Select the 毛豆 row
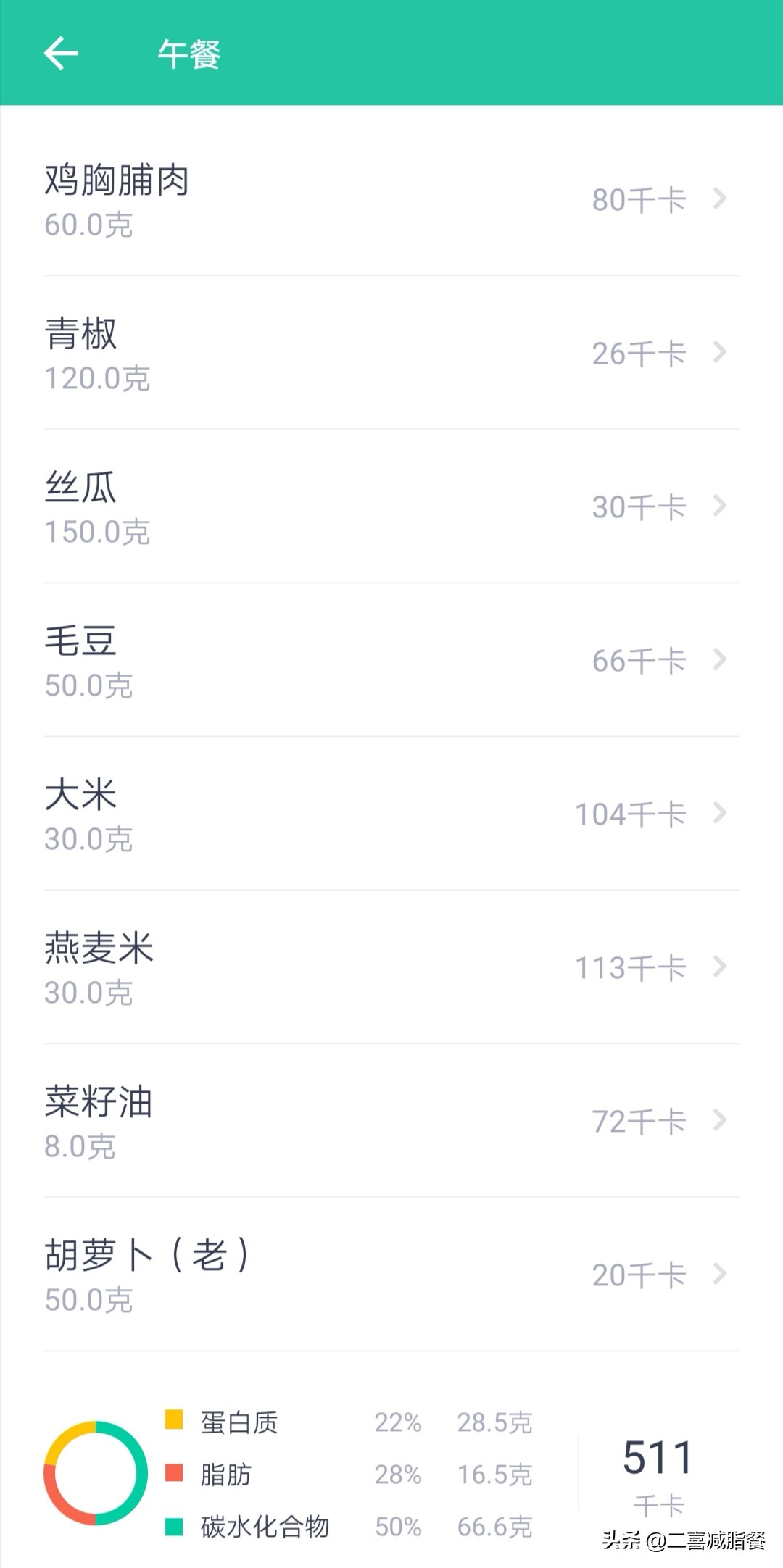783x1568 pixels. [x=391, y=660]
